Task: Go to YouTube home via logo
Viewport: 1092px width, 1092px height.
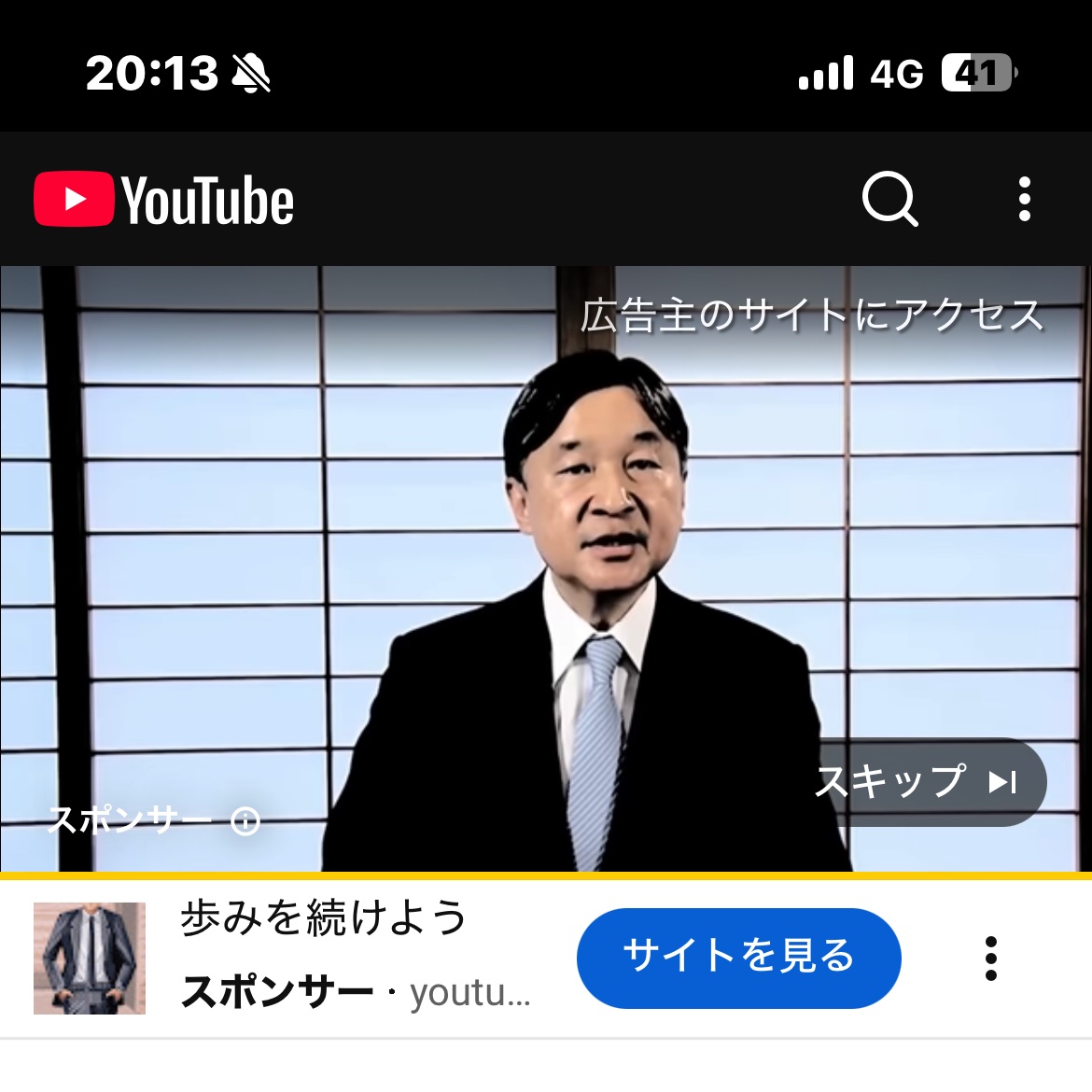Action: coord(164,200)
